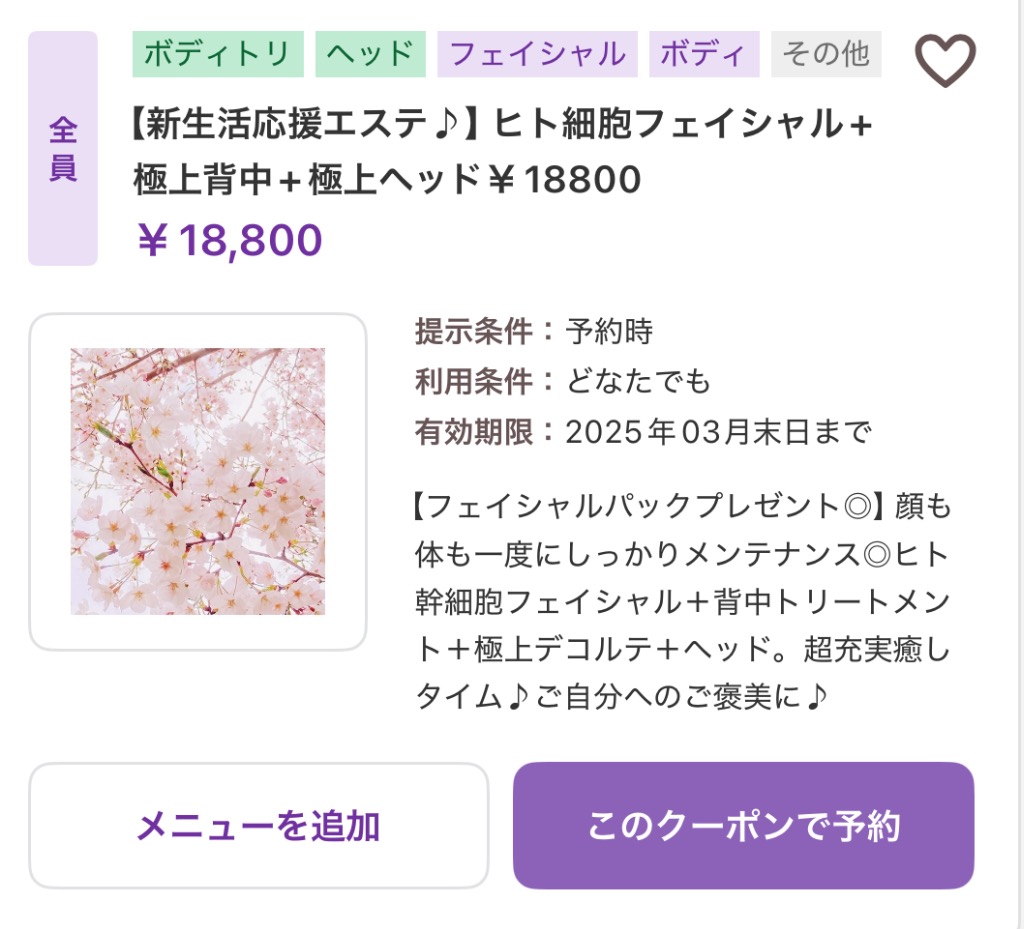Screen dimensions: 1024x929
Task: Book with このクーポンで予約 button
Action: coord(743,826)
